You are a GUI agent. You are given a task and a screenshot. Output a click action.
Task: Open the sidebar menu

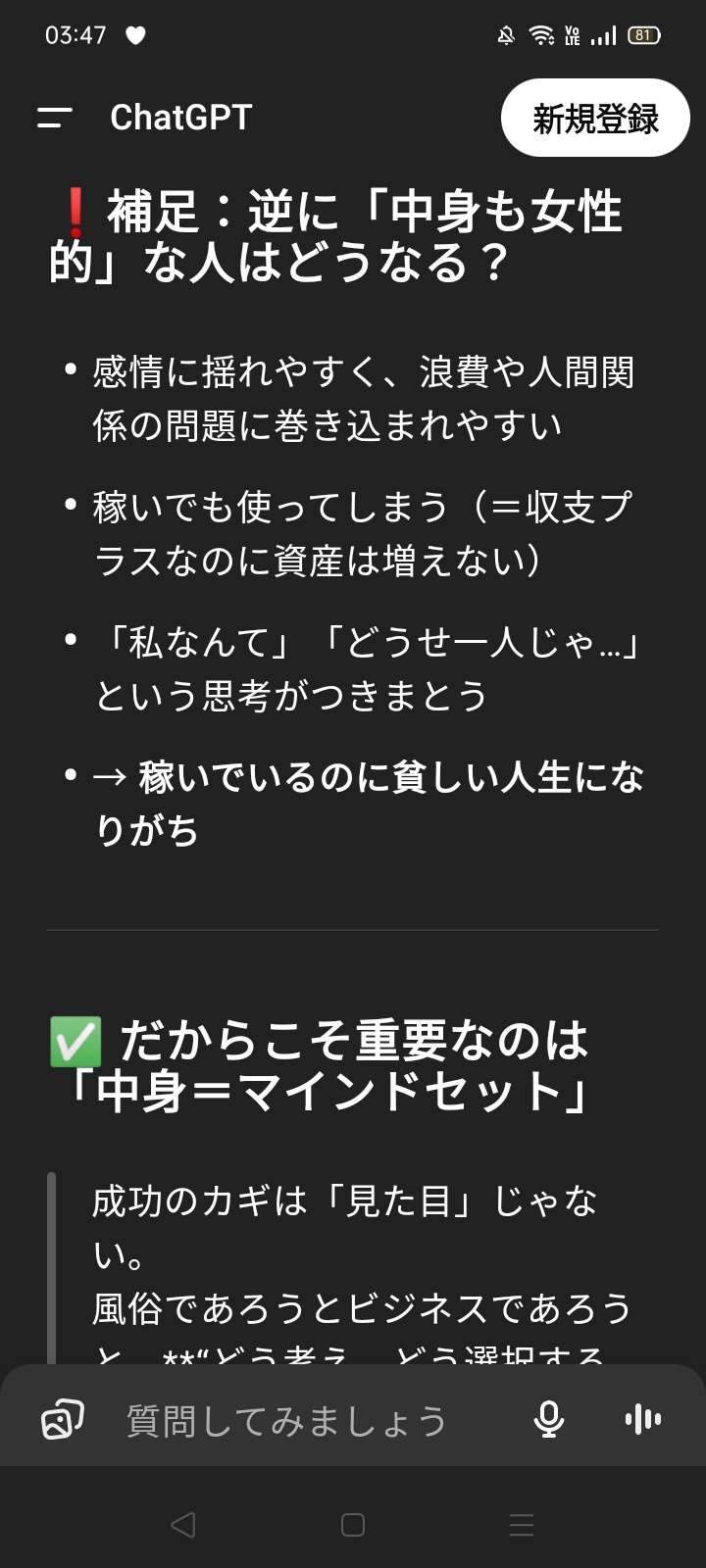(x=55, y=118)
